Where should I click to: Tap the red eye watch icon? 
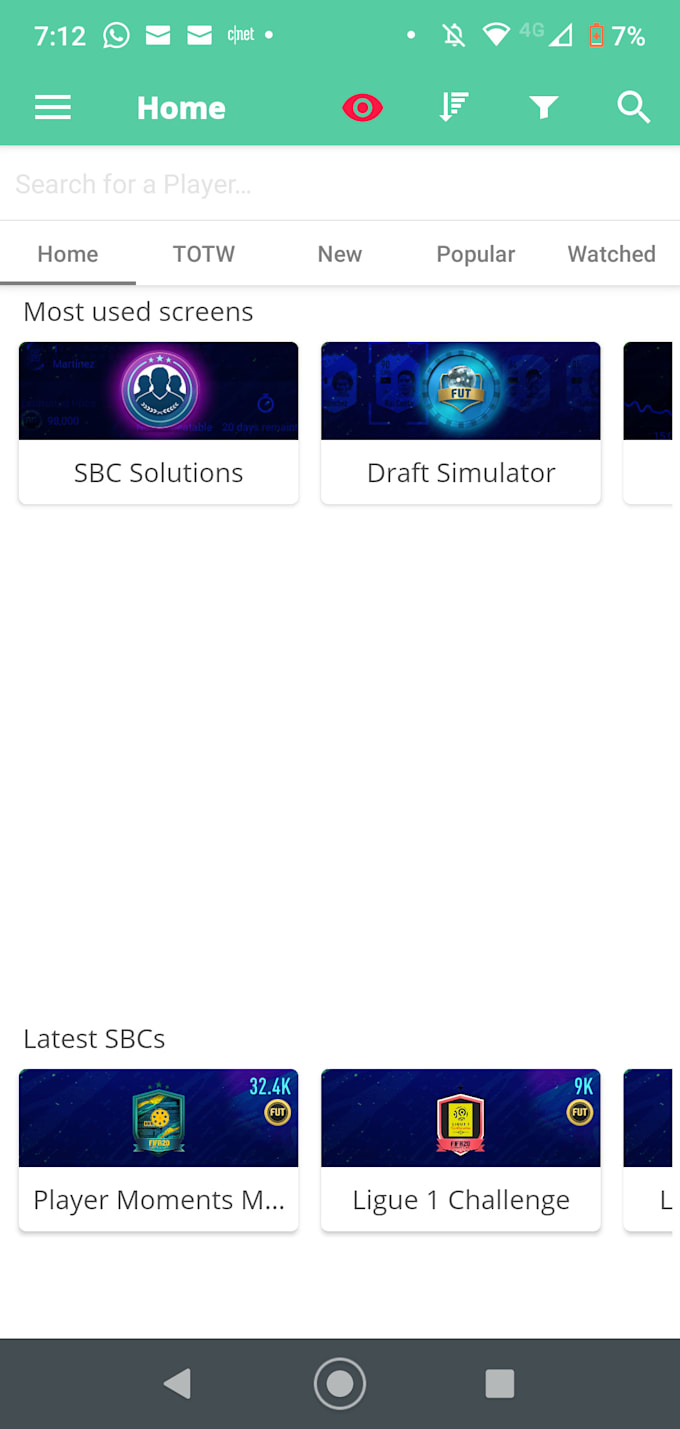(x=362, y=107)
